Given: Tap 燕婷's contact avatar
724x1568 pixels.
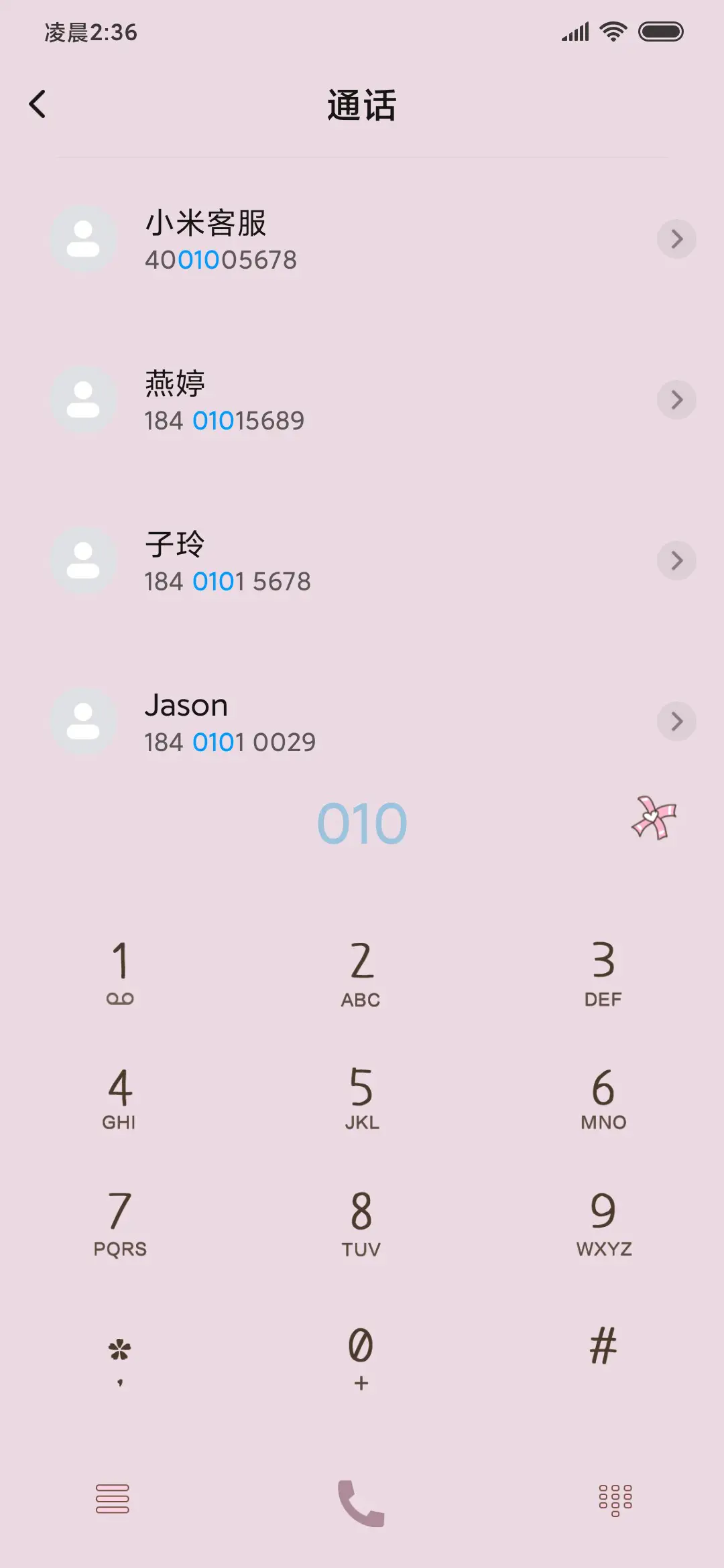Looking at the screenshot, I should pos(83,400).
